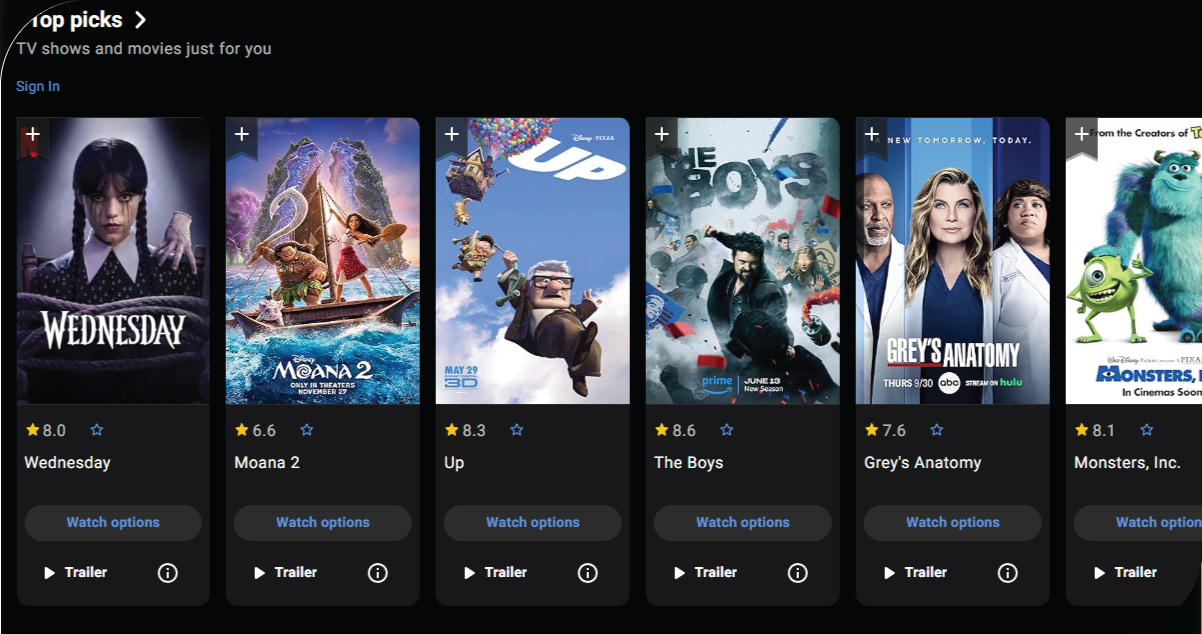Image resolution: width=1202 pixels, height=634 pixels.
Task: Open info details for Grey's Anatomy
Action: [1008, 572]
